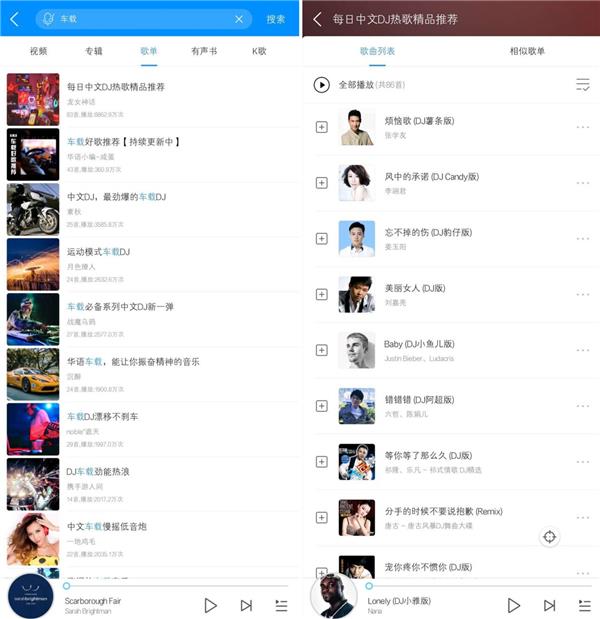
Task: Switch to the 相似歌单 tab
Action: click(527, 50)
